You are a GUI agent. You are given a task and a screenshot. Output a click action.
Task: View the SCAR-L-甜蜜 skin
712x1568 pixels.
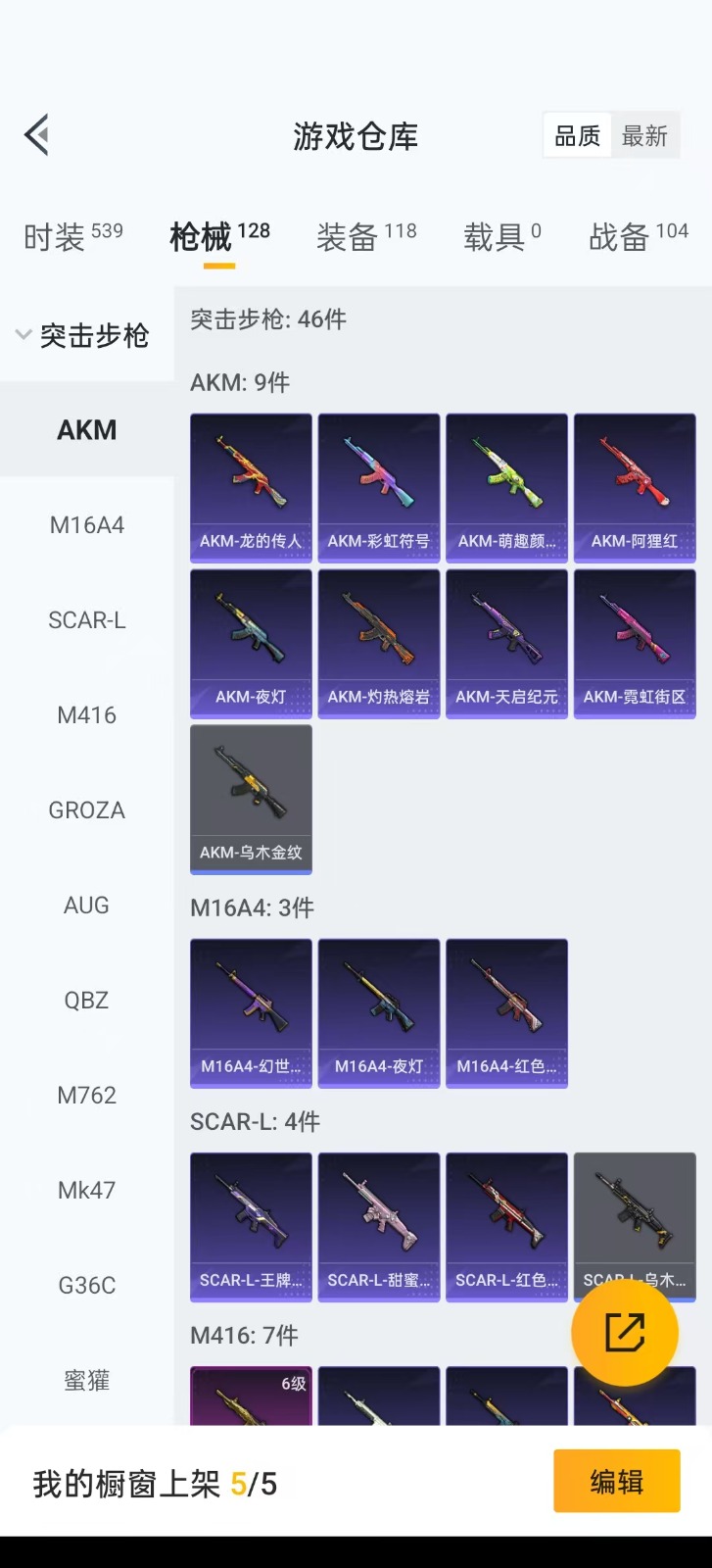(x=379, y=1226)
